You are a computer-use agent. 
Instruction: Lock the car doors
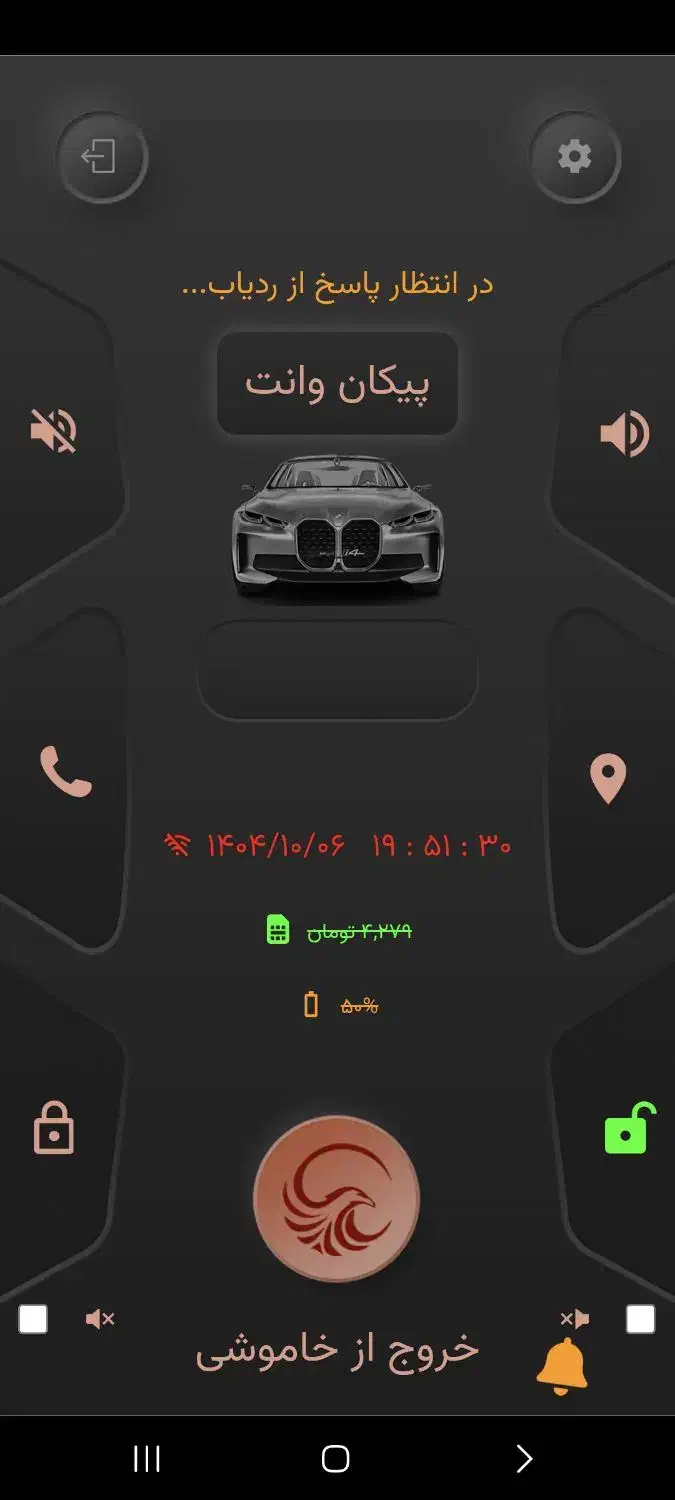[54, 1128]
